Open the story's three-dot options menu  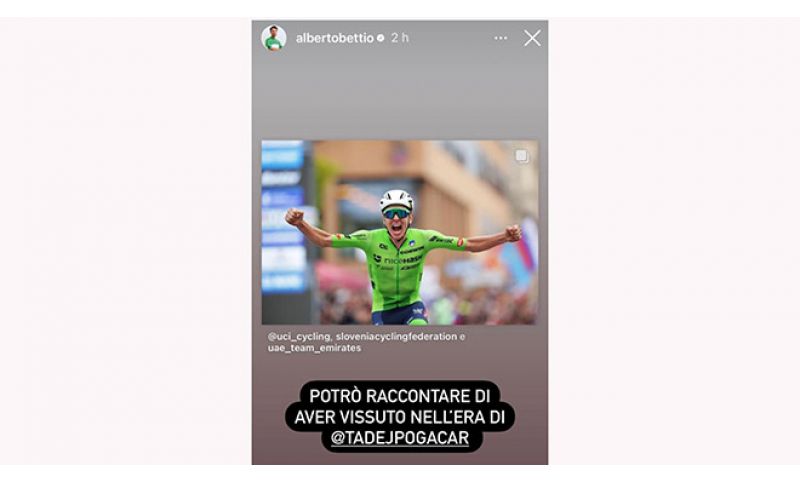pyautogui.click(x=501, y=38)
